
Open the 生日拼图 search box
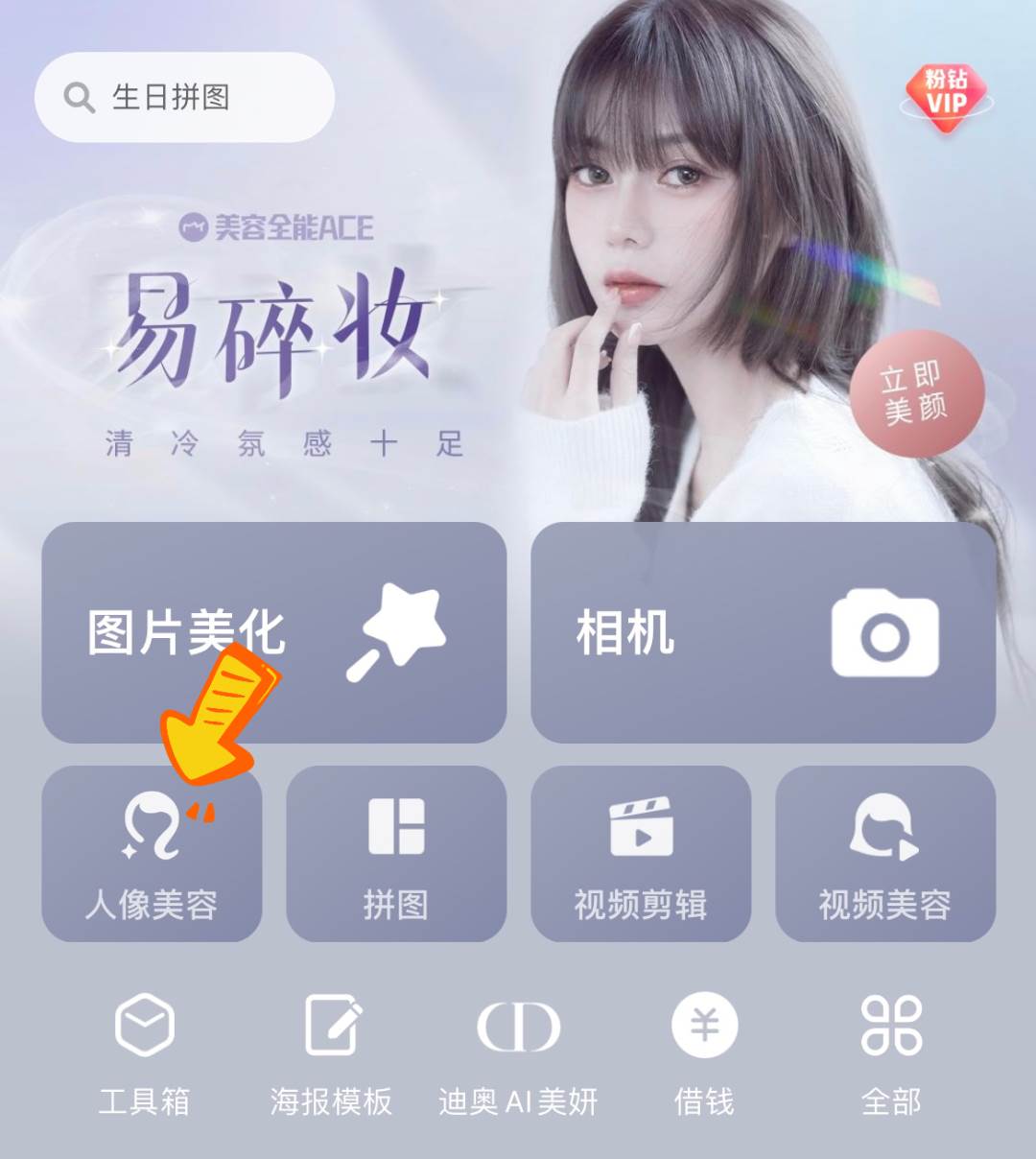tap(184, 97)
